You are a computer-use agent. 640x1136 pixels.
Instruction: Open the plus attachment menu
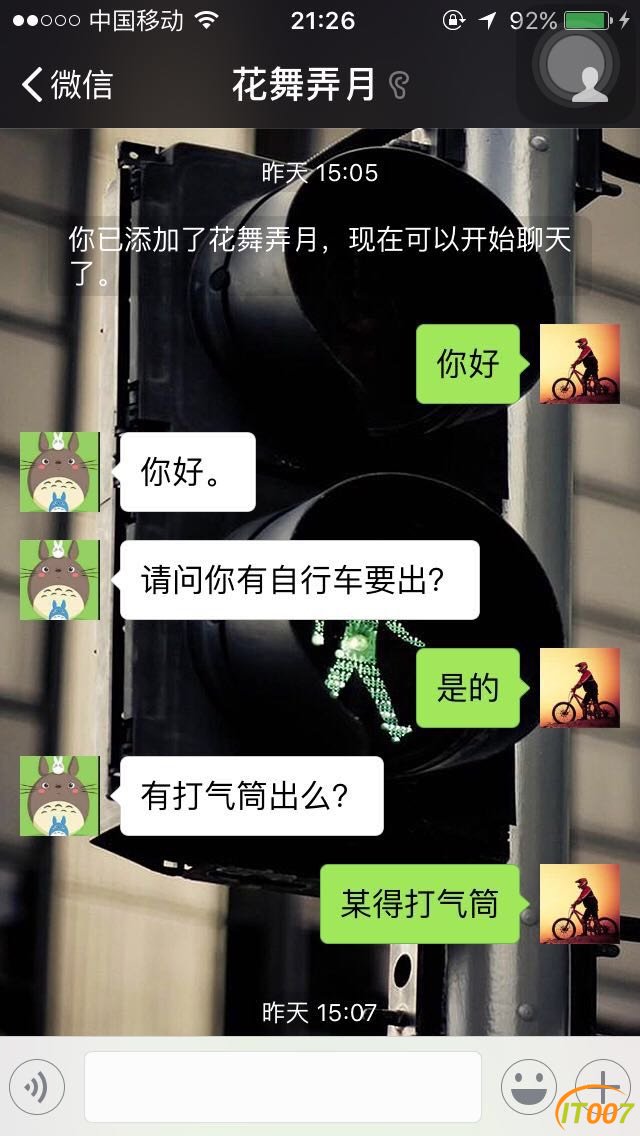click(x=603, y=1083)
